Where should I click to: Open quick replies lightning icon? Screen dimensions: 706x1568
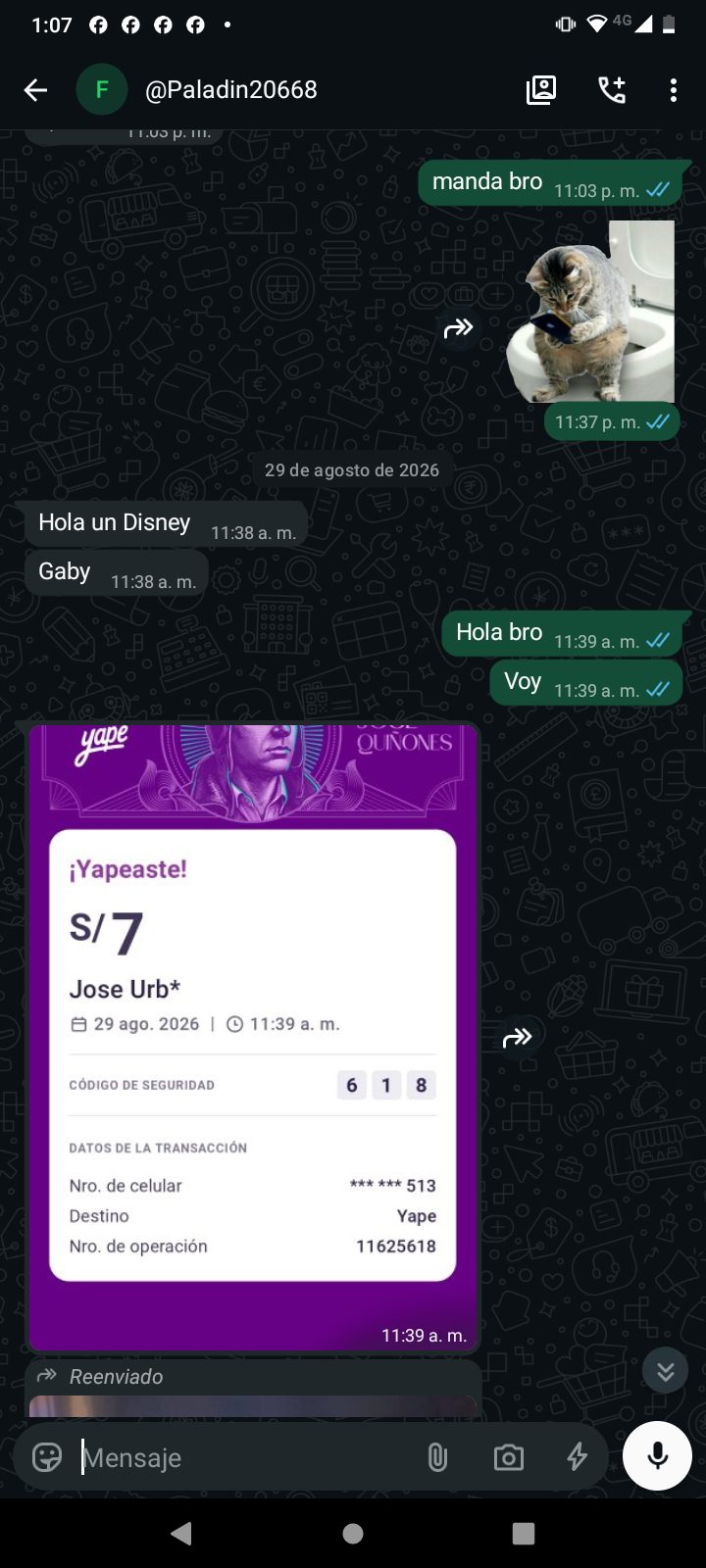[578, 1457]
